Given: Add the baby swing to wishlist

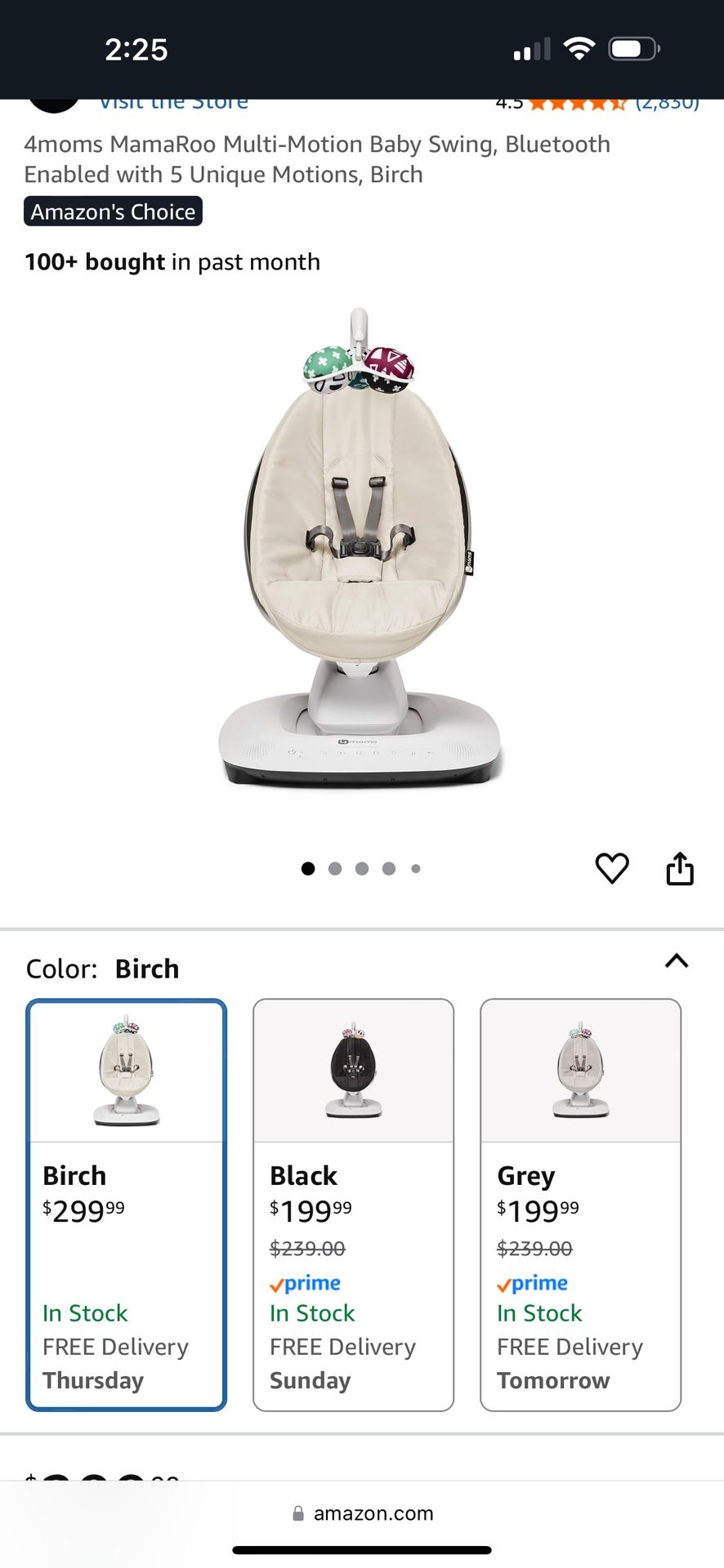Looking at the screenshot, I should (x=612, y=868).
